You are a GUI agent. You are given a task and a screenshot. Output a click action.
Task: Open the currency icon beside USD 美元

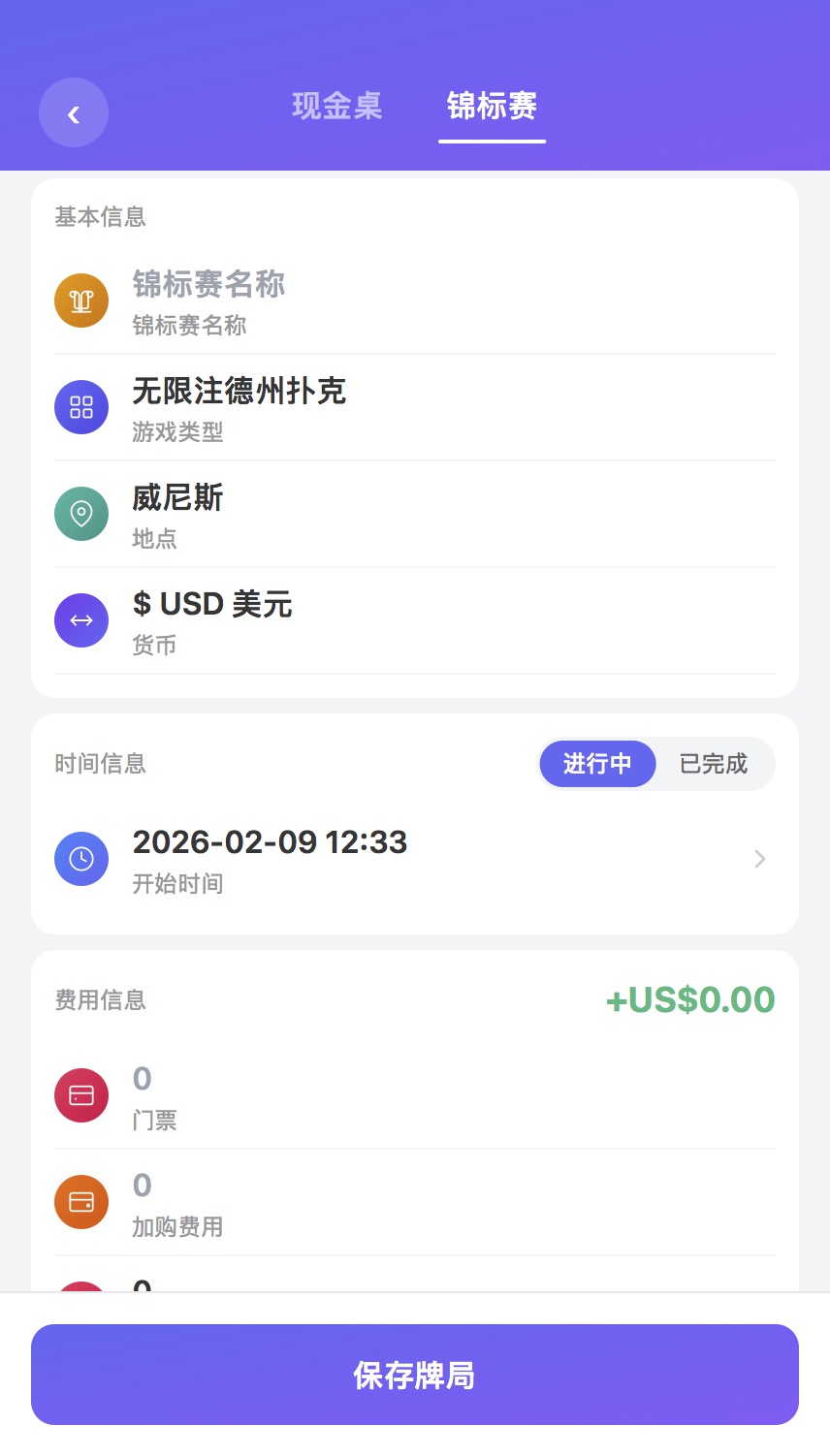point(80,620)
